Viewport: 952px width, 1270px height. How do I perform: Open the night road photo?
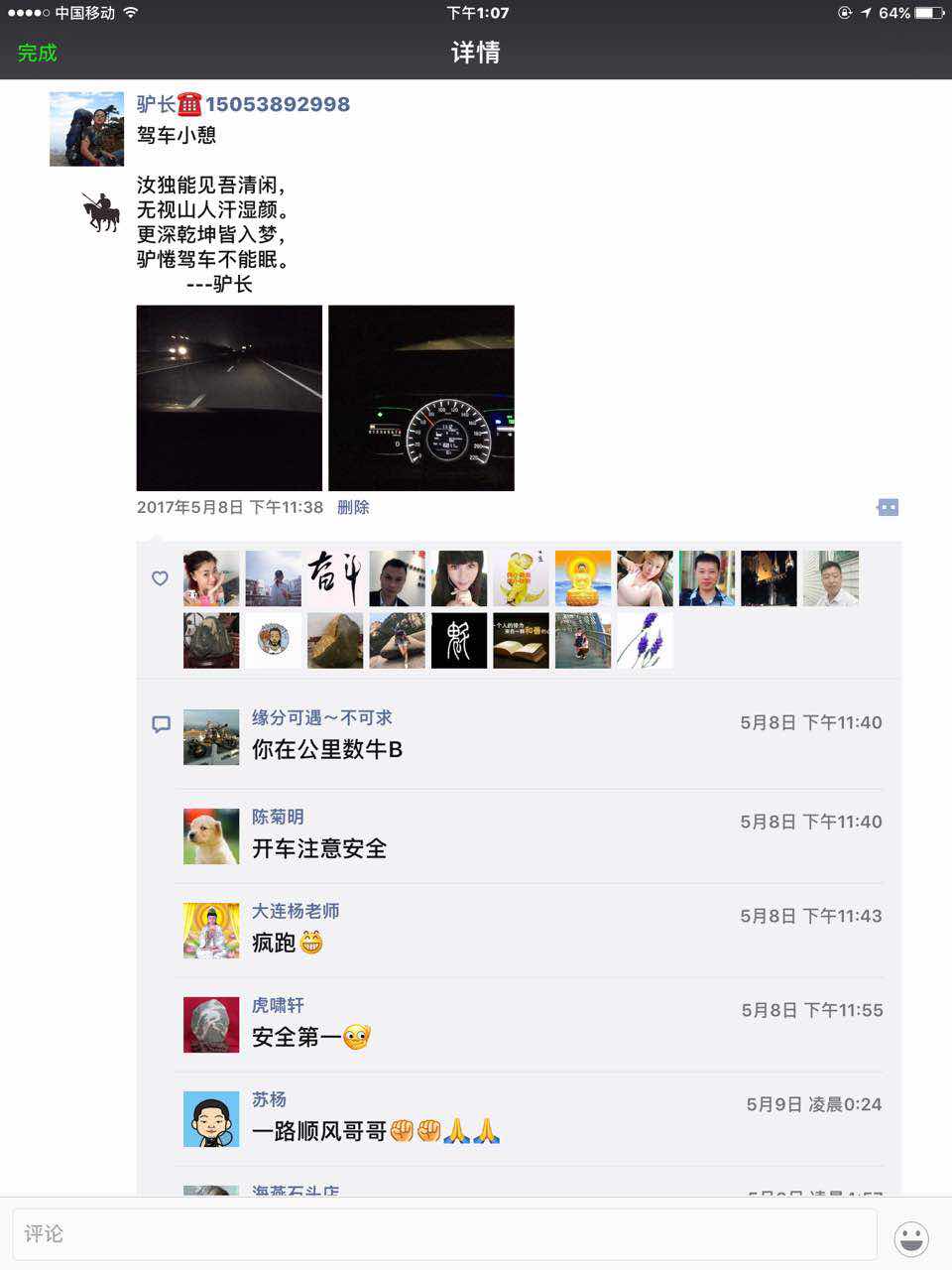[x=229, y=398]
